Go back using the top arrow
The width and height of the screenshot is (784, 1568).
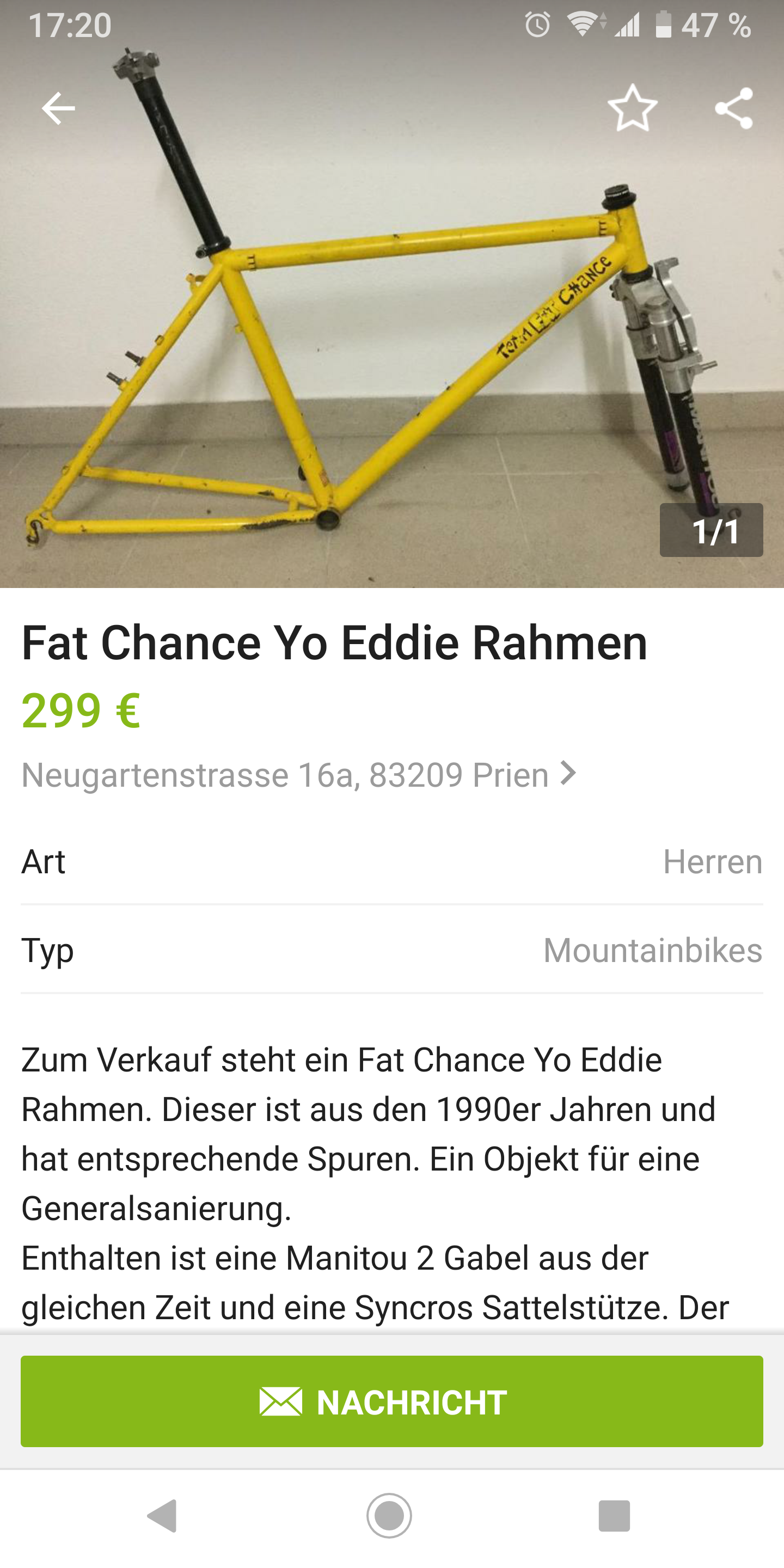pos(58,108)
